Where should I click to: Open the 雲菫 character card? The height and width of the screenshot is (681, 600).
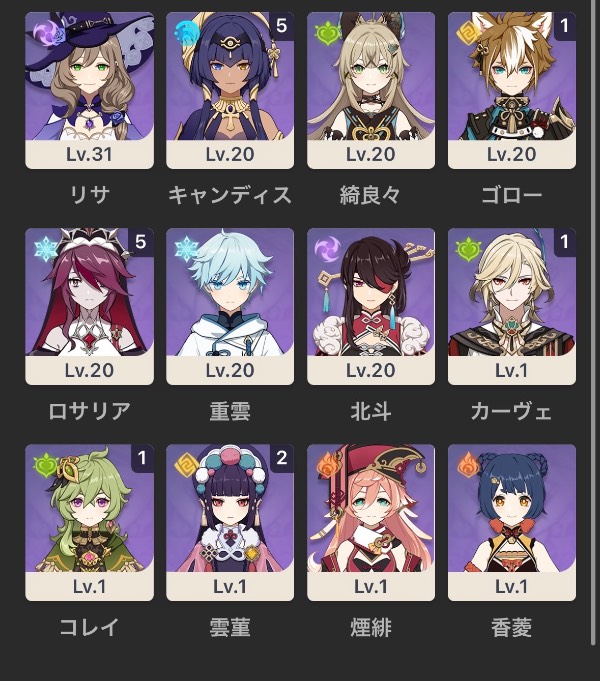tap(230, 522)
